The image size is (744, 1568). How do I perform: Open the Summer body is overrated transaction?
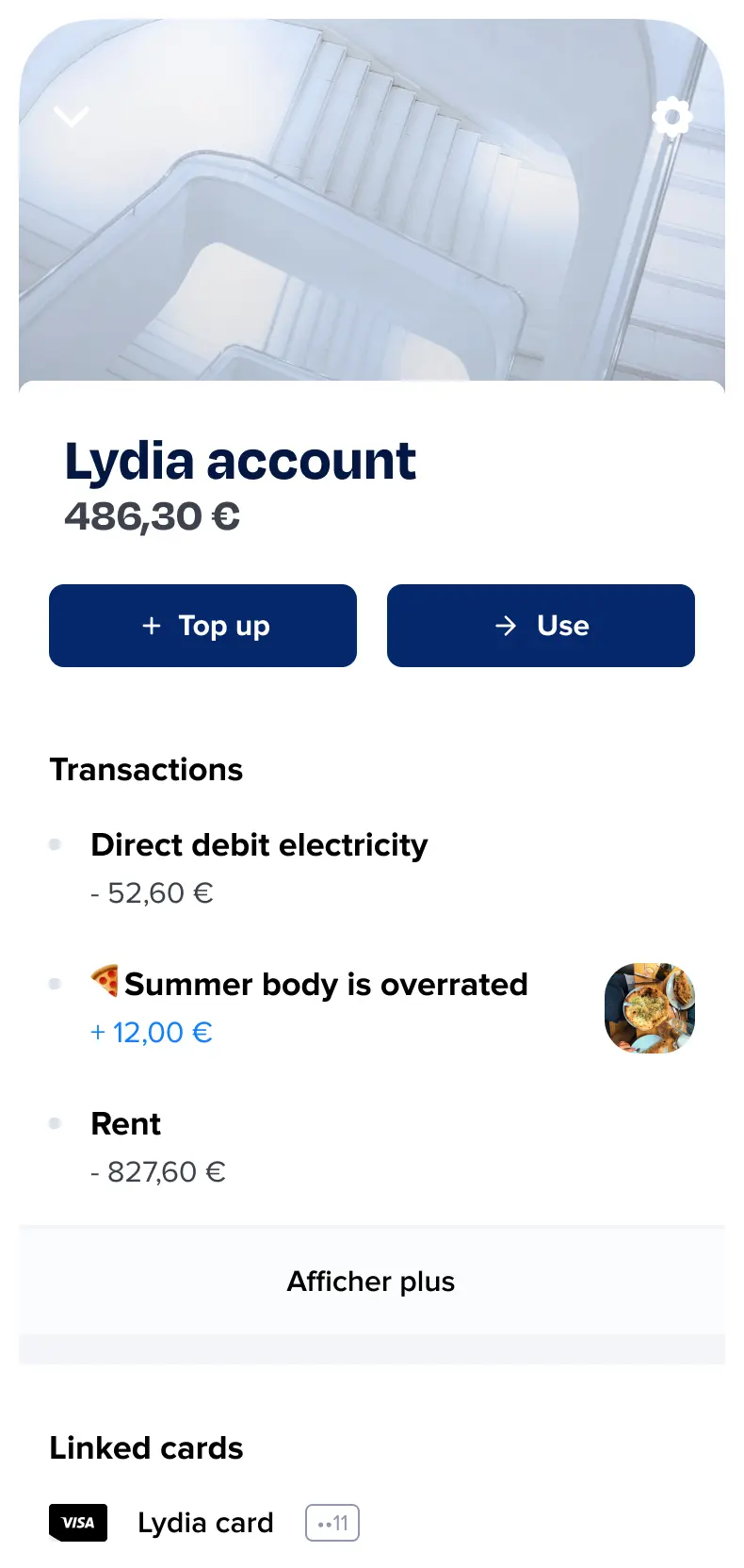tap(372, 1008)
